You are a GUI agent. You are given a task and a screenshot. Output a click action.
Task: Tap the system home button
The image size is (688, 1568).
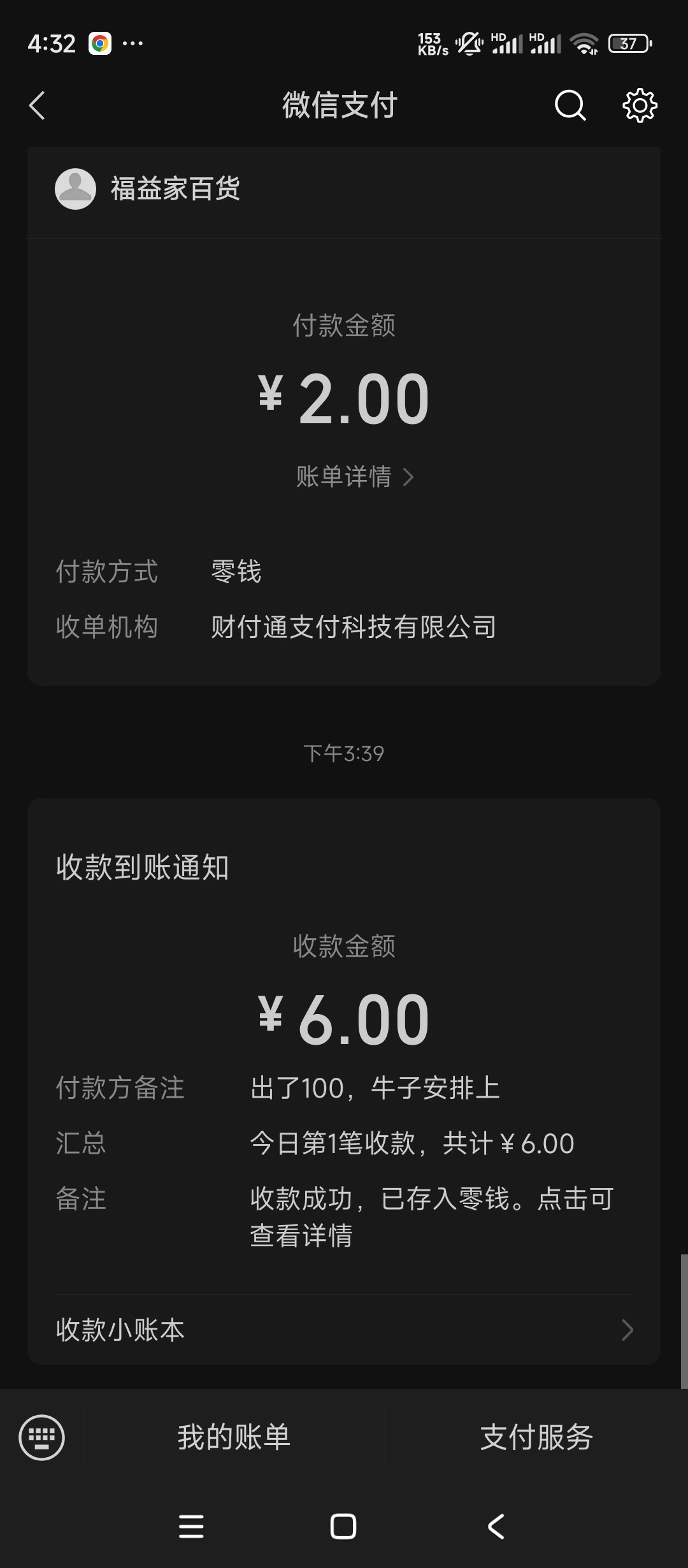(x=343, y=1527)
